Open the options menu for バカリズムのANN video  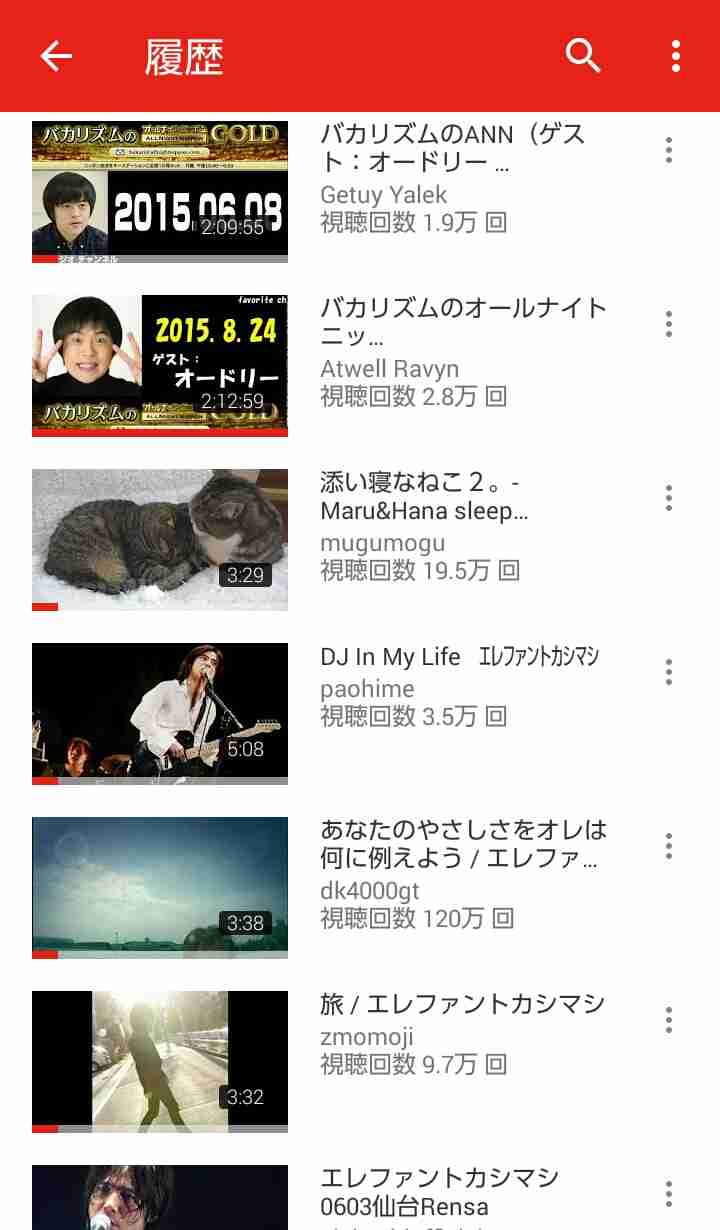coord(667,149)
